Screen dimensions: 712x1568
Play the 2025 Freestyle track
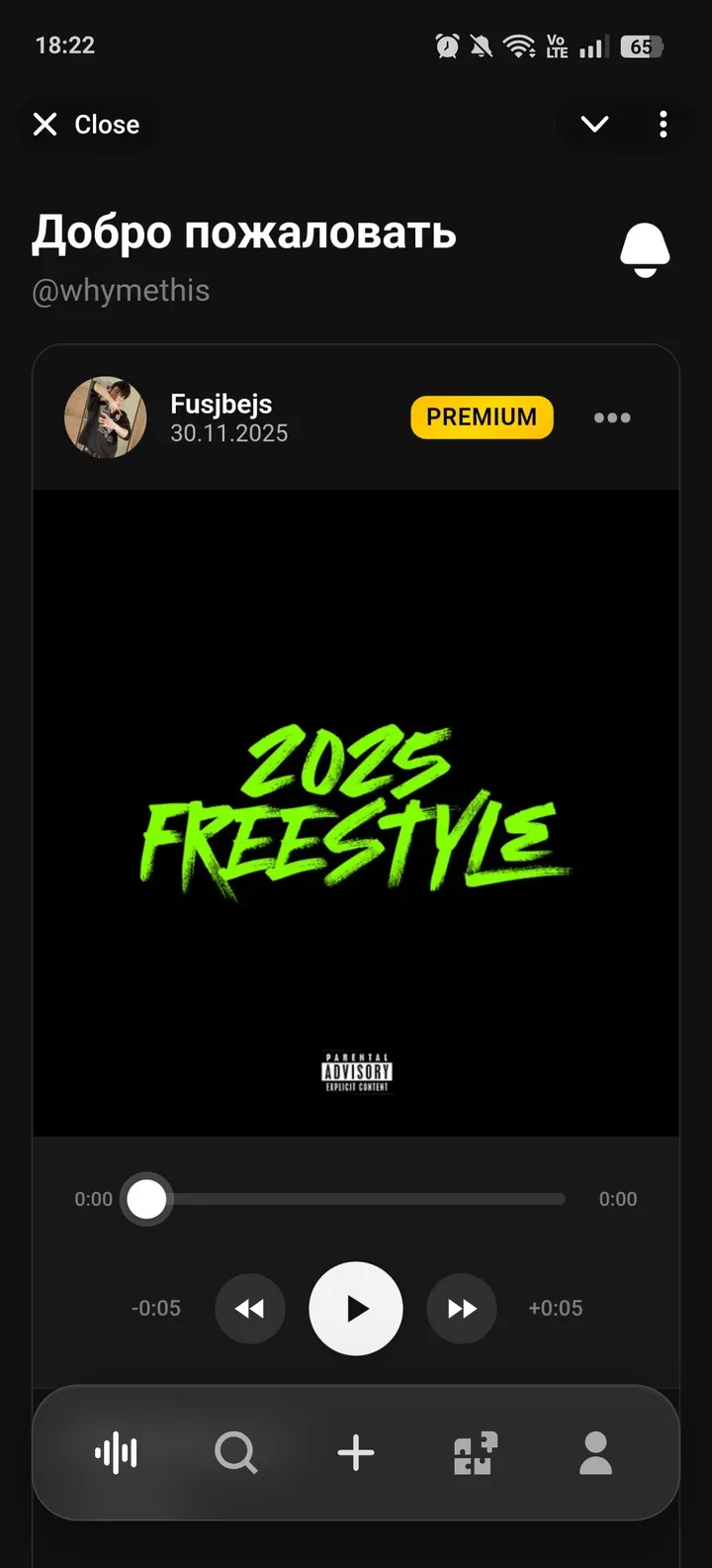(x=356, y=1308)
